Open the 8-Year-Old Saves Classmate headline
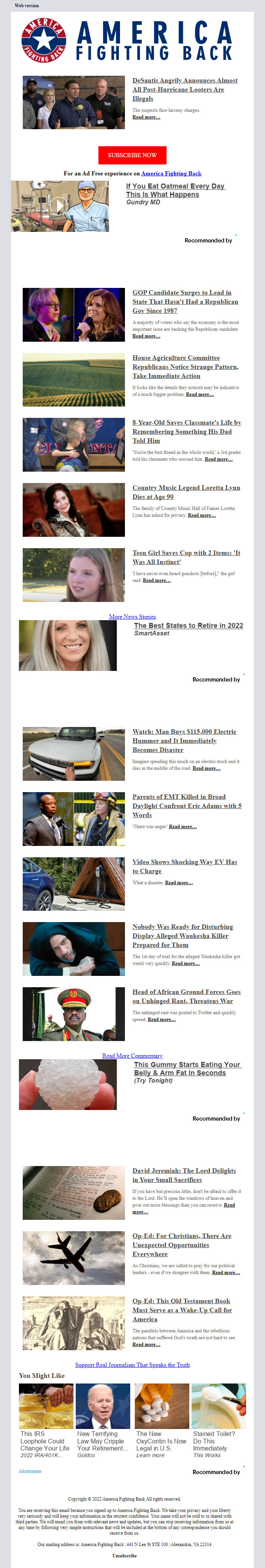Screen dimensions: 265x1568 tap(186, 431)
